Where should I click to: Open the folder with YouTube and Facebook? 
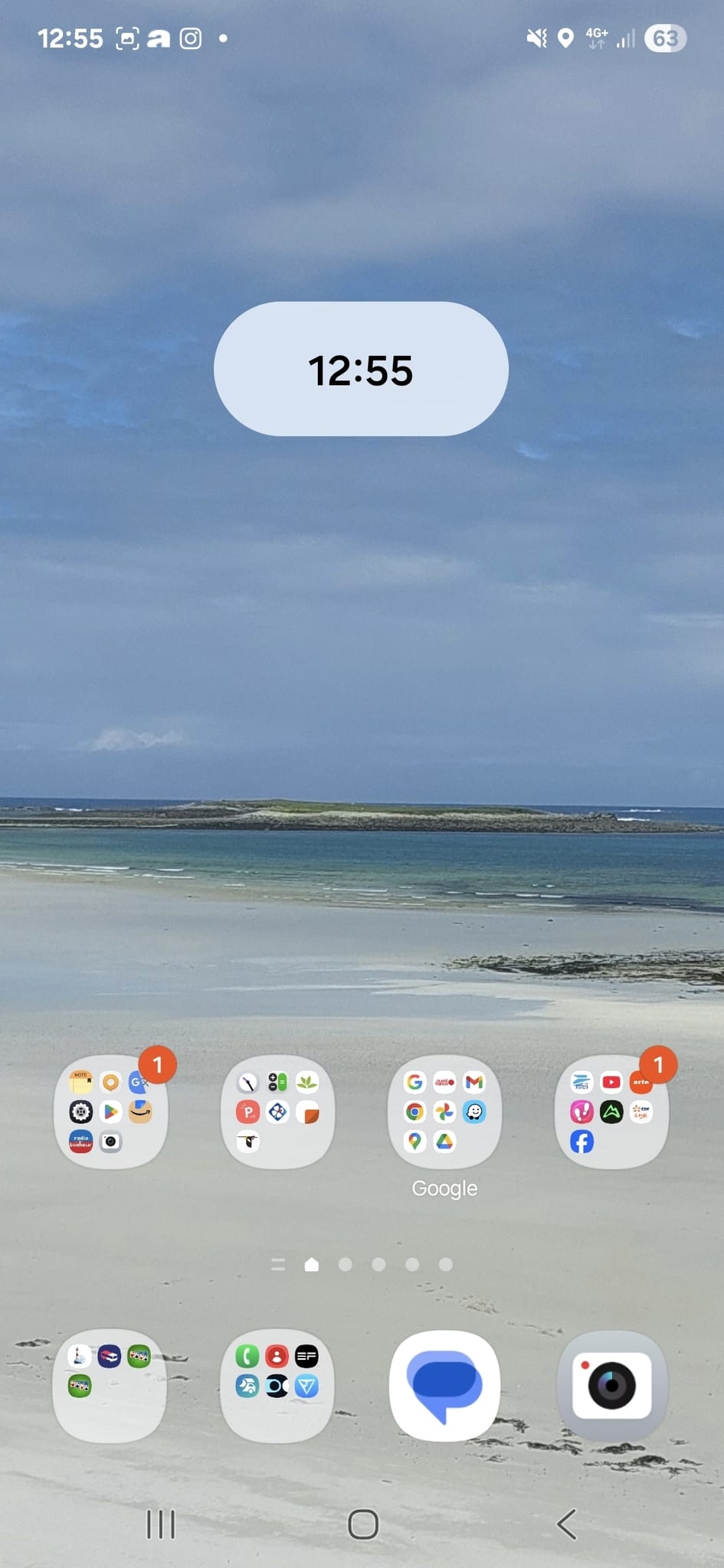611,1112
